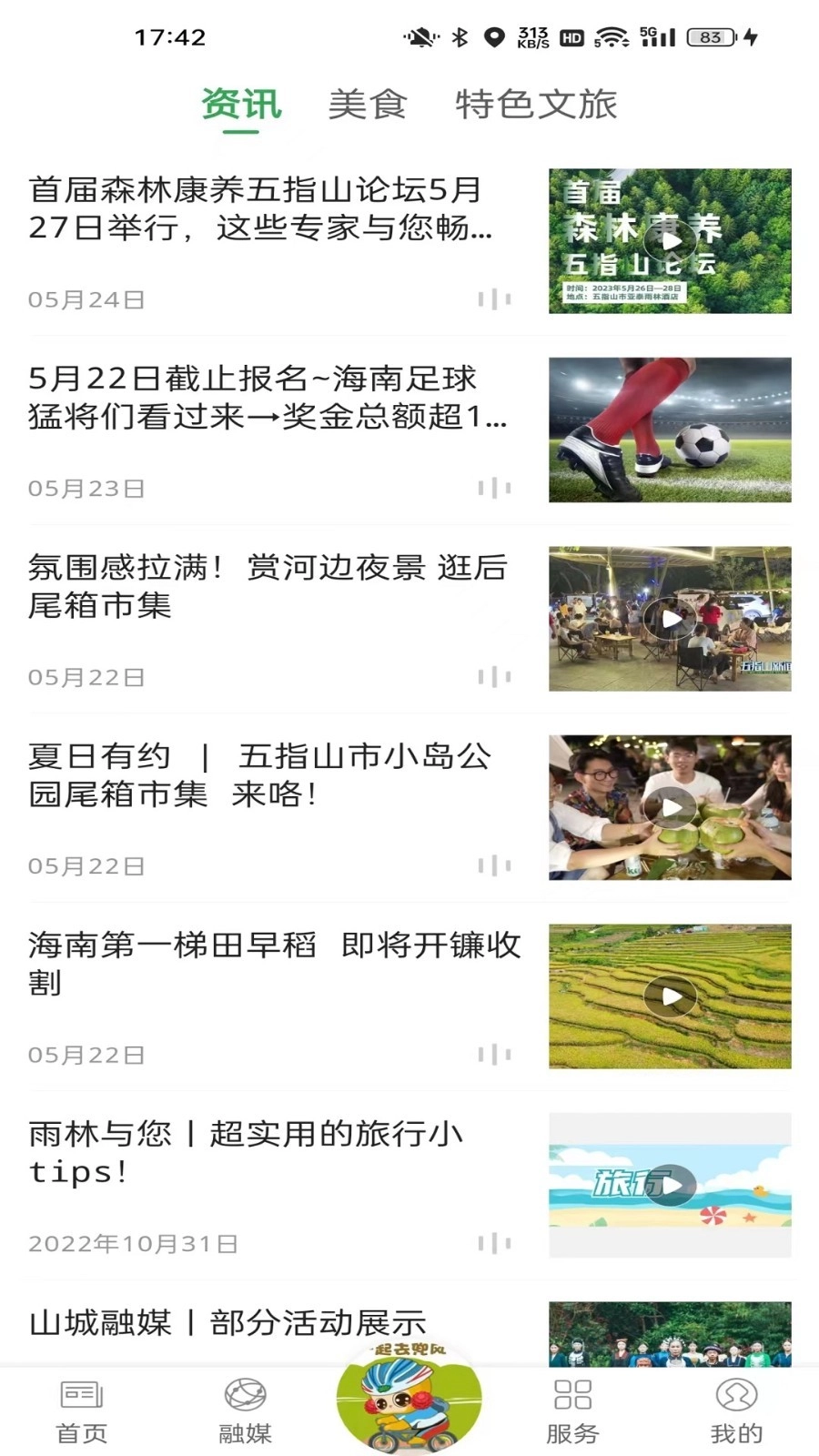This screenshot has width=819, height=1456.
Task: Play the video thumbnail of 森林康养论坛
Action: coord(671,241)
